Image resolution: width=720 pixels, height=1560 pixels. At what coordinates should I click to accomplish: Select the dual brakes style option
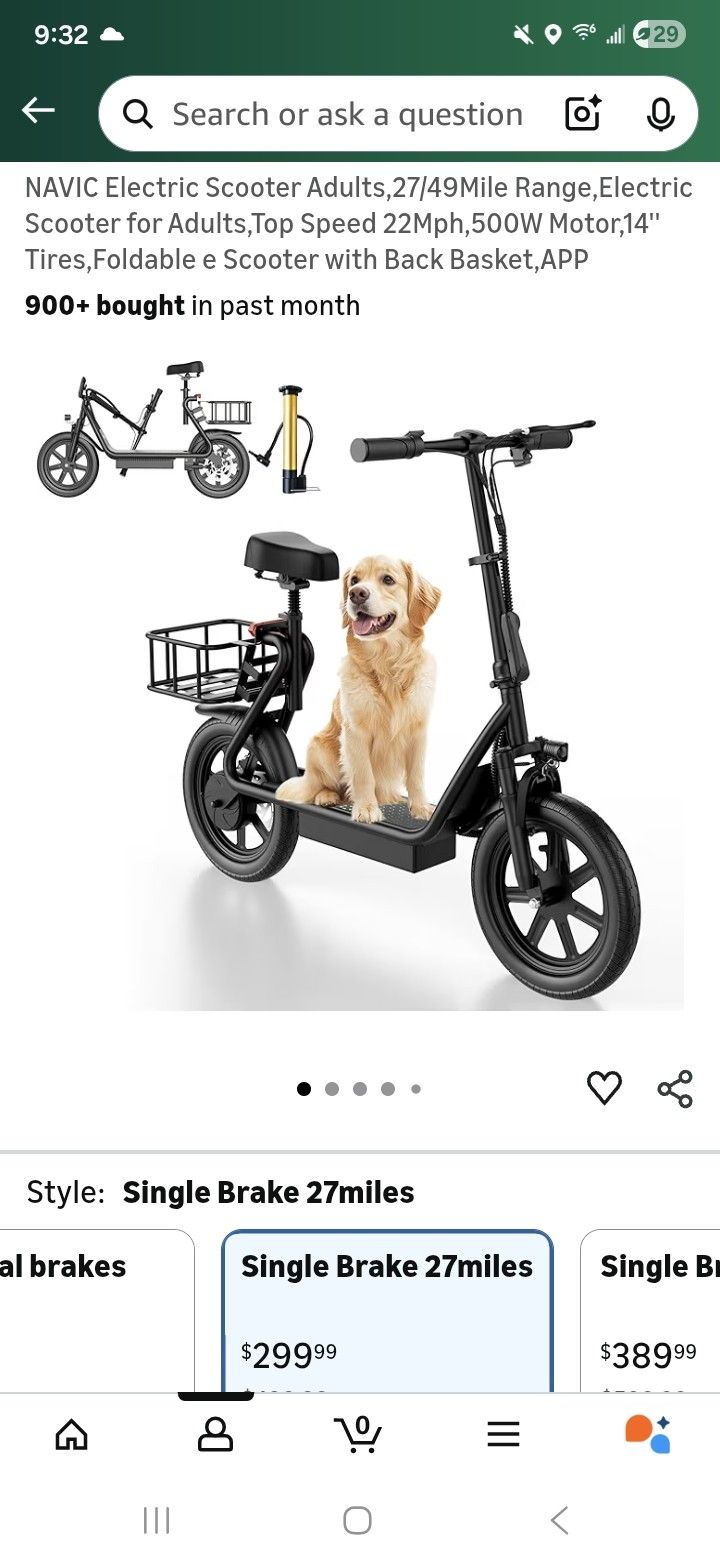point(95,1310)
